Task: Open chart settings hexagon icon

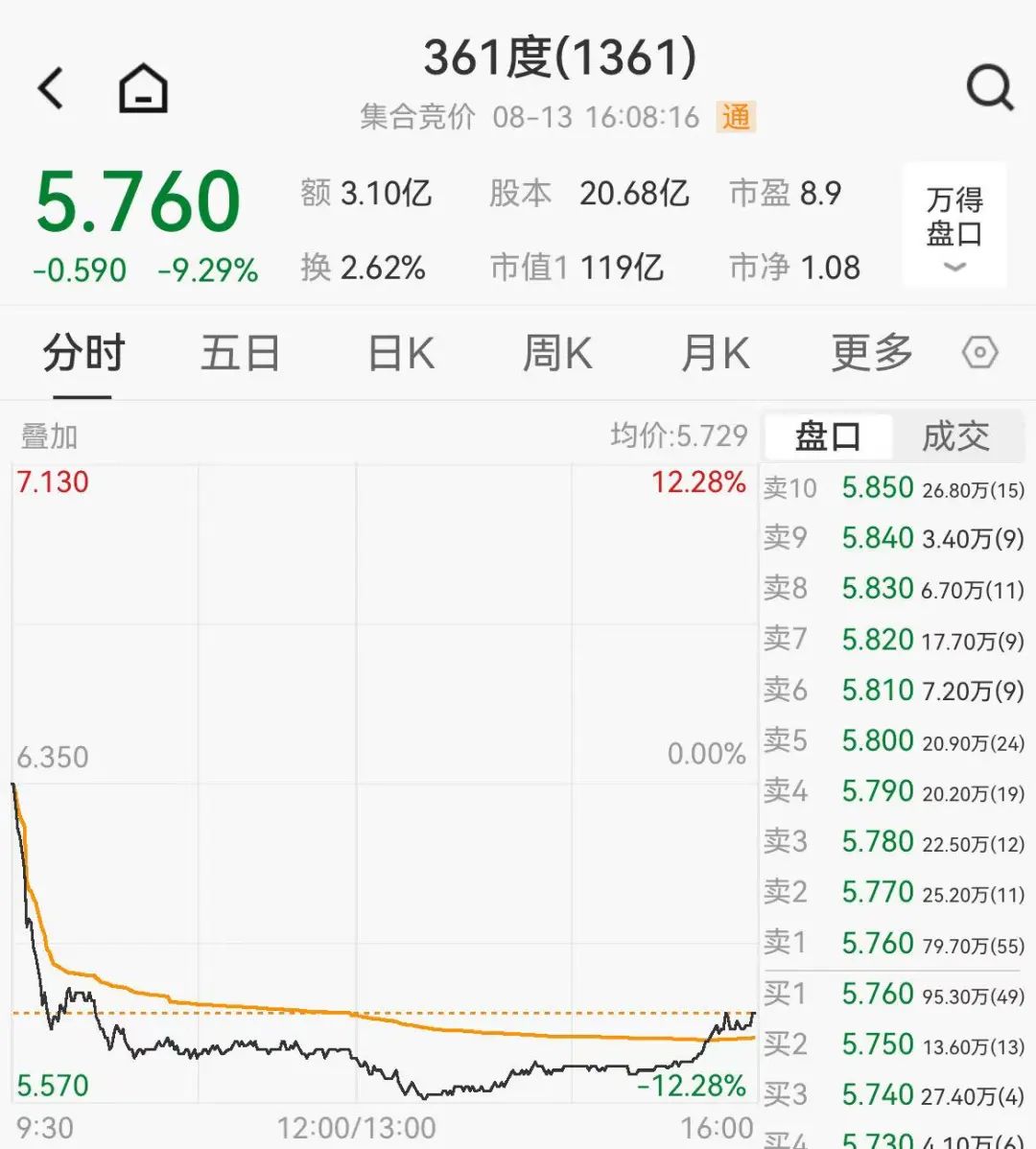Action: (979, 353)
